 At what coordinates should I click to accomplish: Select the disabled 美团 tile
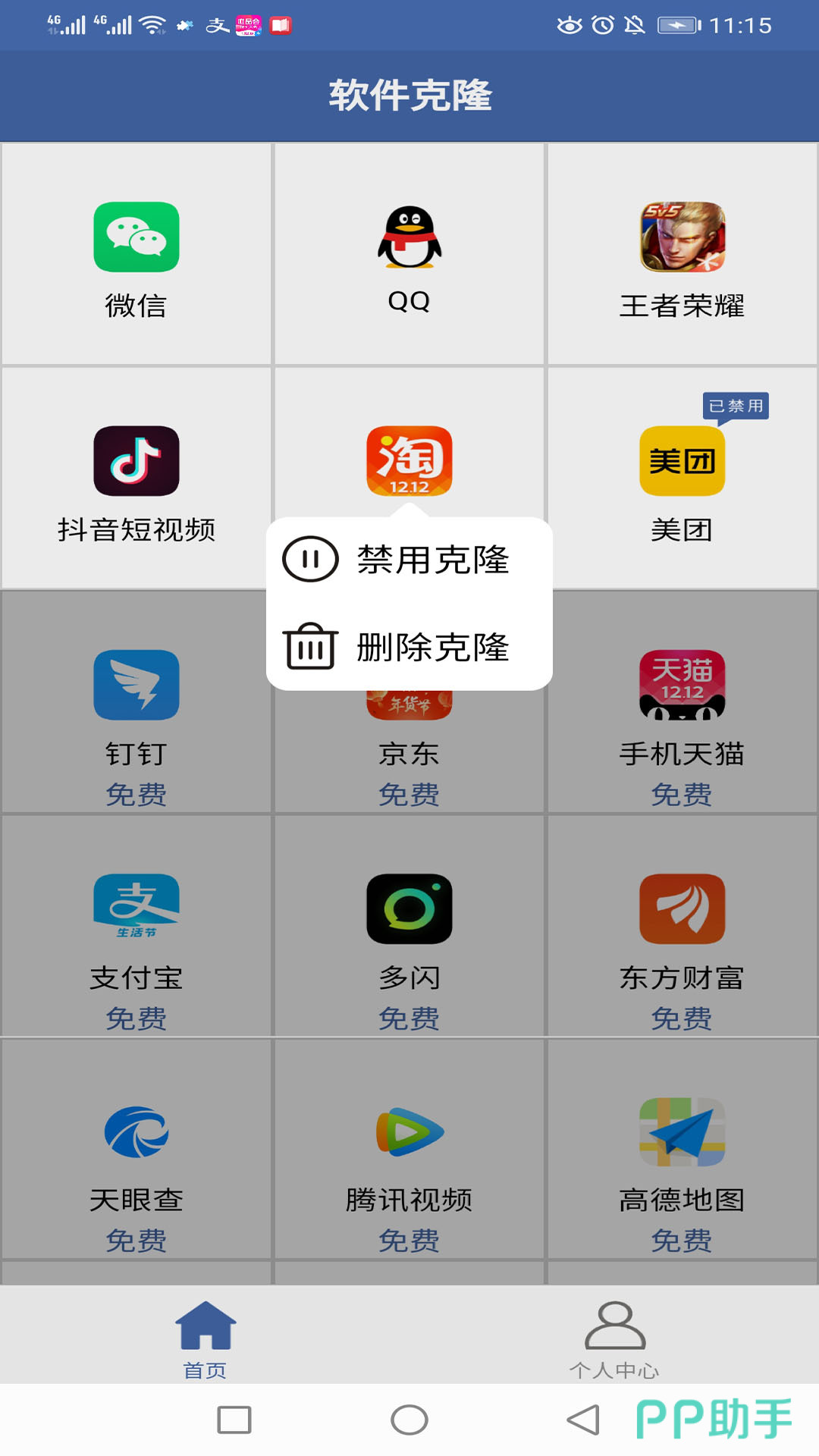coord(682,478)
